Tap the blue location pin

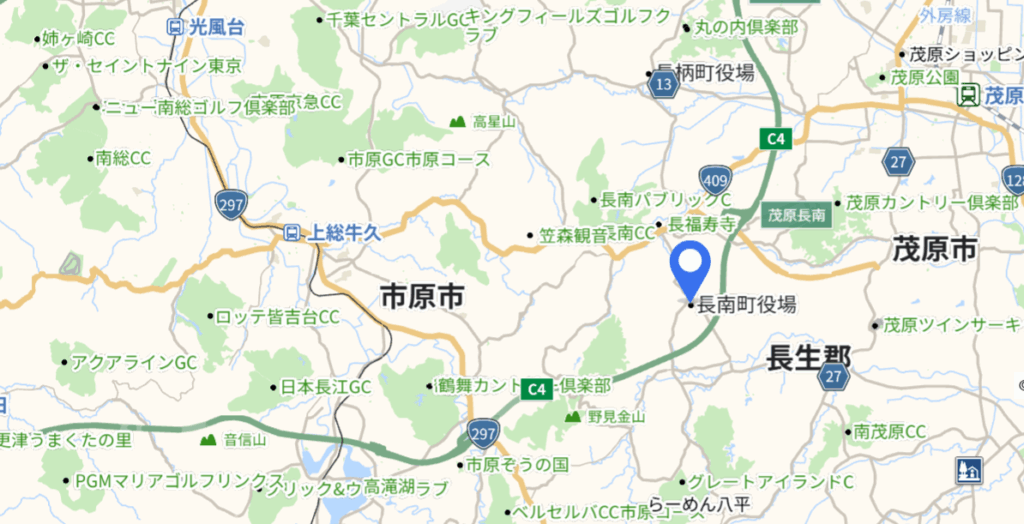(x=691, y=264)
